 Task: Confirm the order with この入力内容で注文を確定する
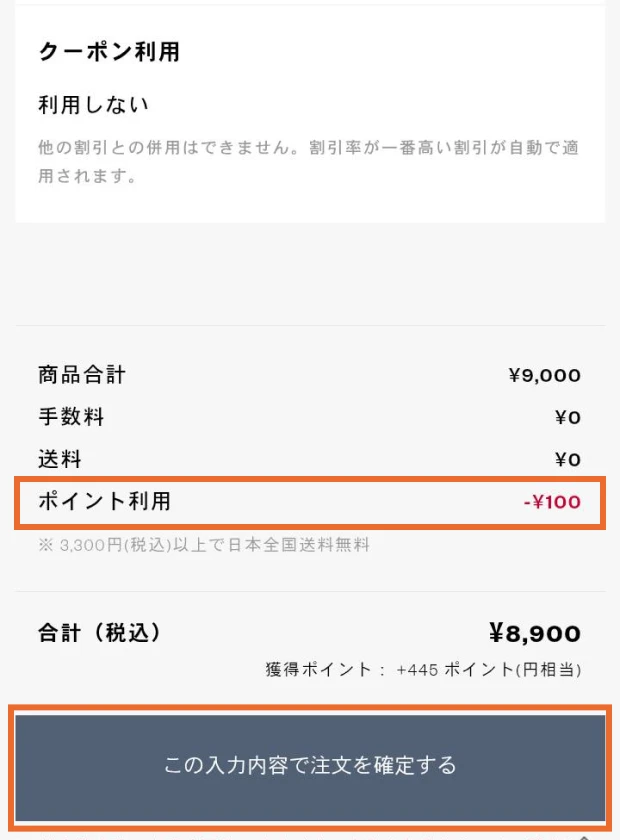310,766
